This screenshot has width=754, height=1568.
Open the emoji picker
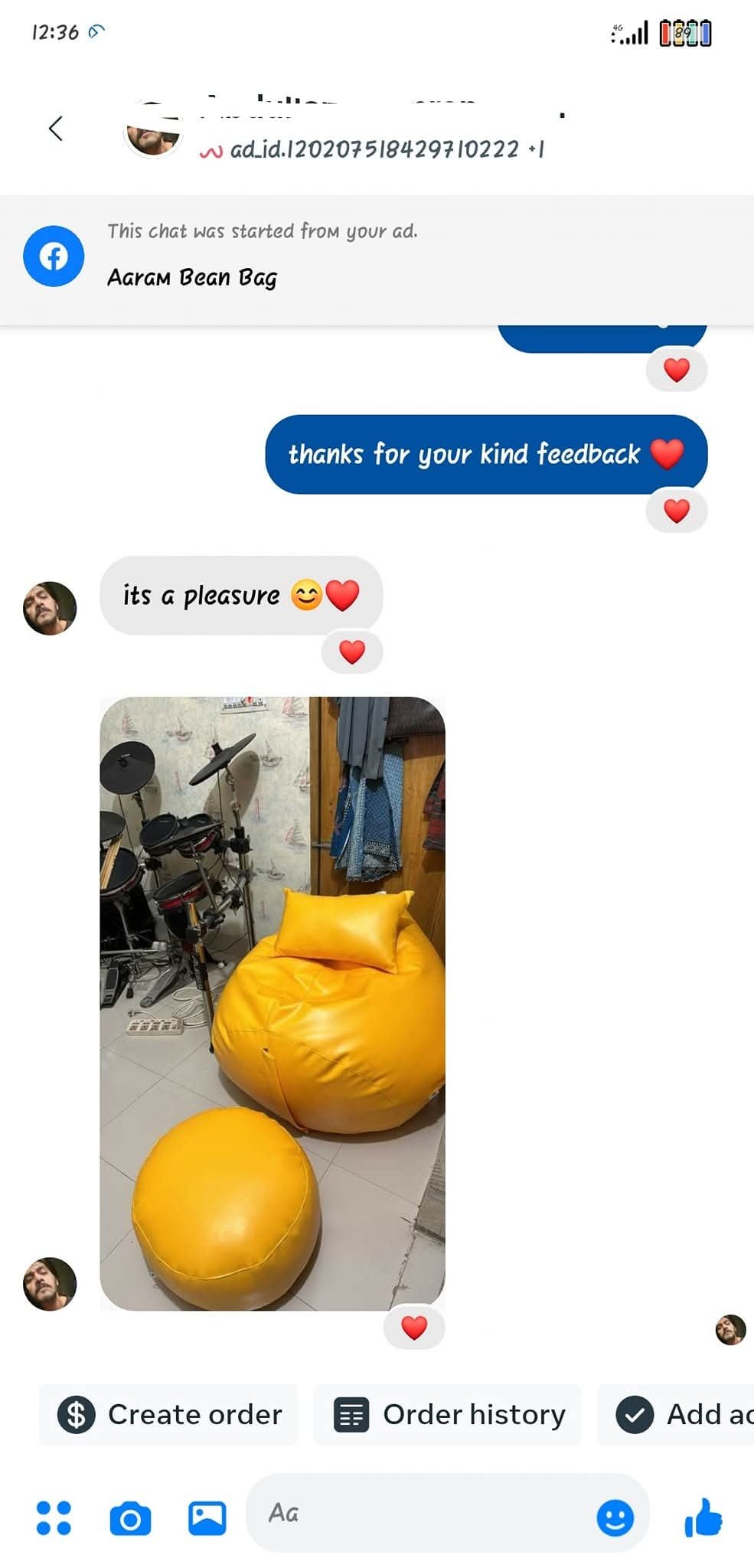coord(615,1517)
